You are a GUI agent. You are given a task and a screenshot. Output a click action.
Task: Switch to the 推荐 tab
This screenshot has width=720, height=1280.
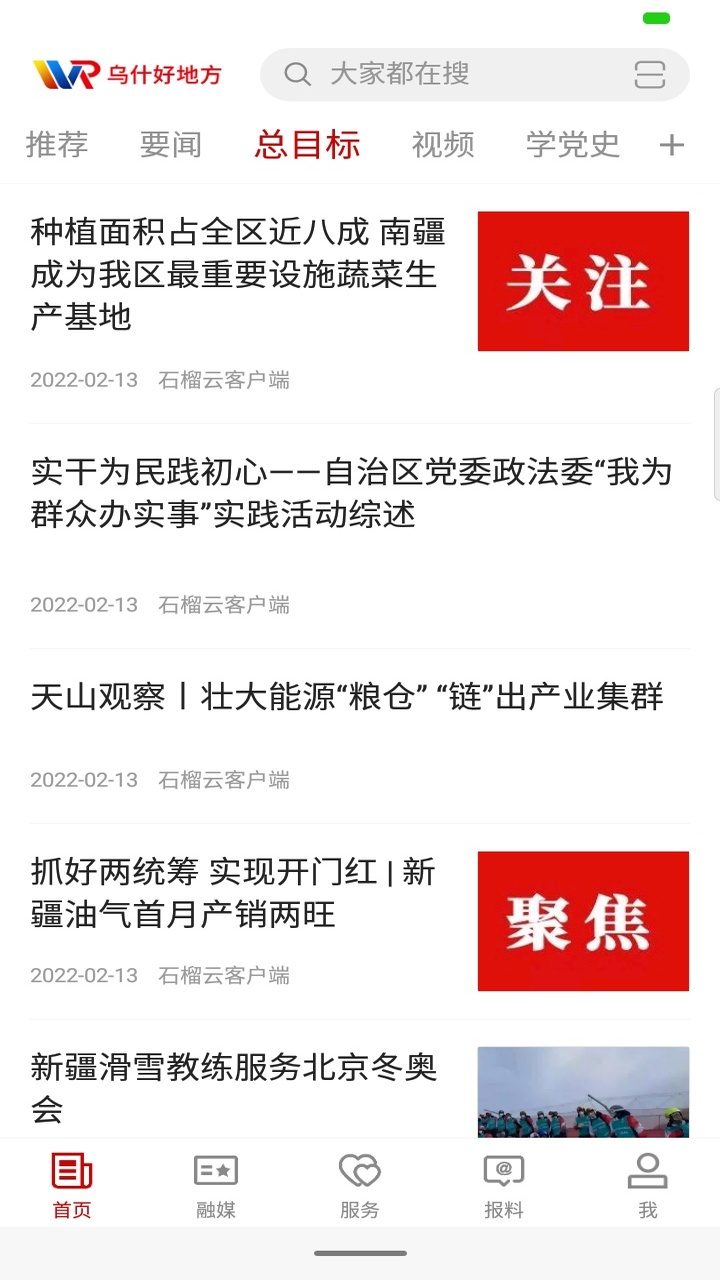57,144
